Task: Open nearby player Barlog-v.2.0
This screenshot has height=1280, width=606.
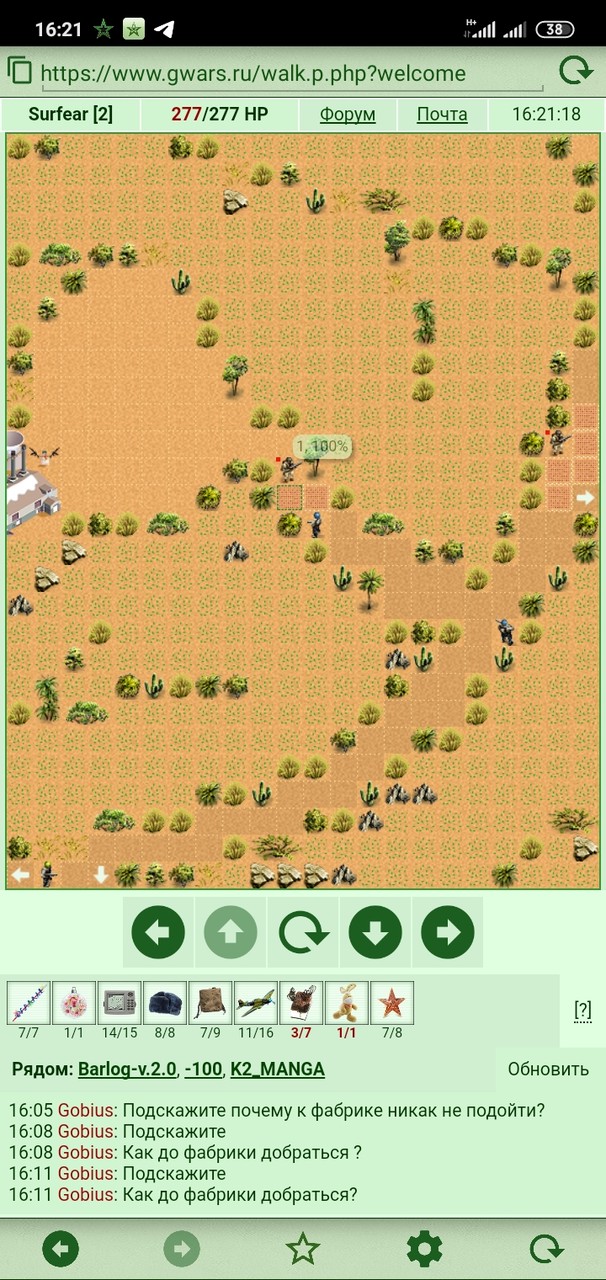Action: 128,1069
